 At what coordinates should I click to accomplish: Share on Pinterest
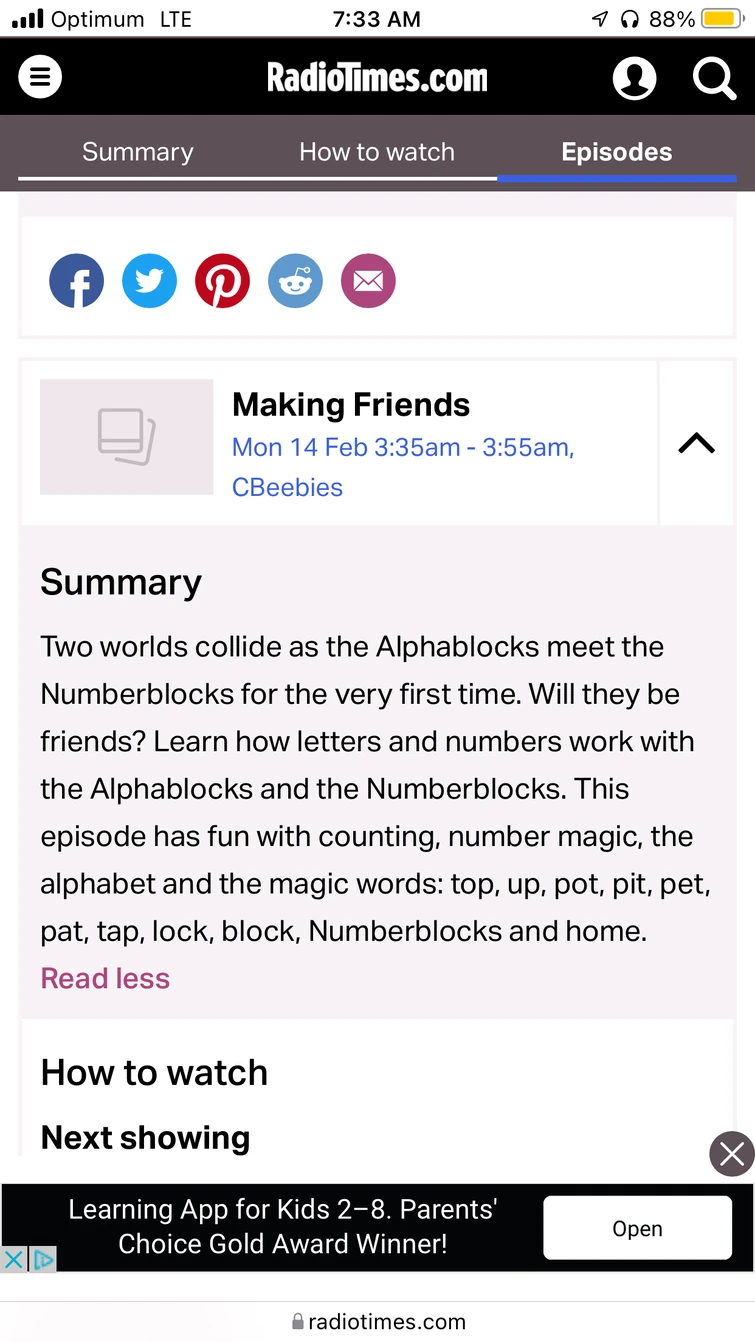point(222,281)
